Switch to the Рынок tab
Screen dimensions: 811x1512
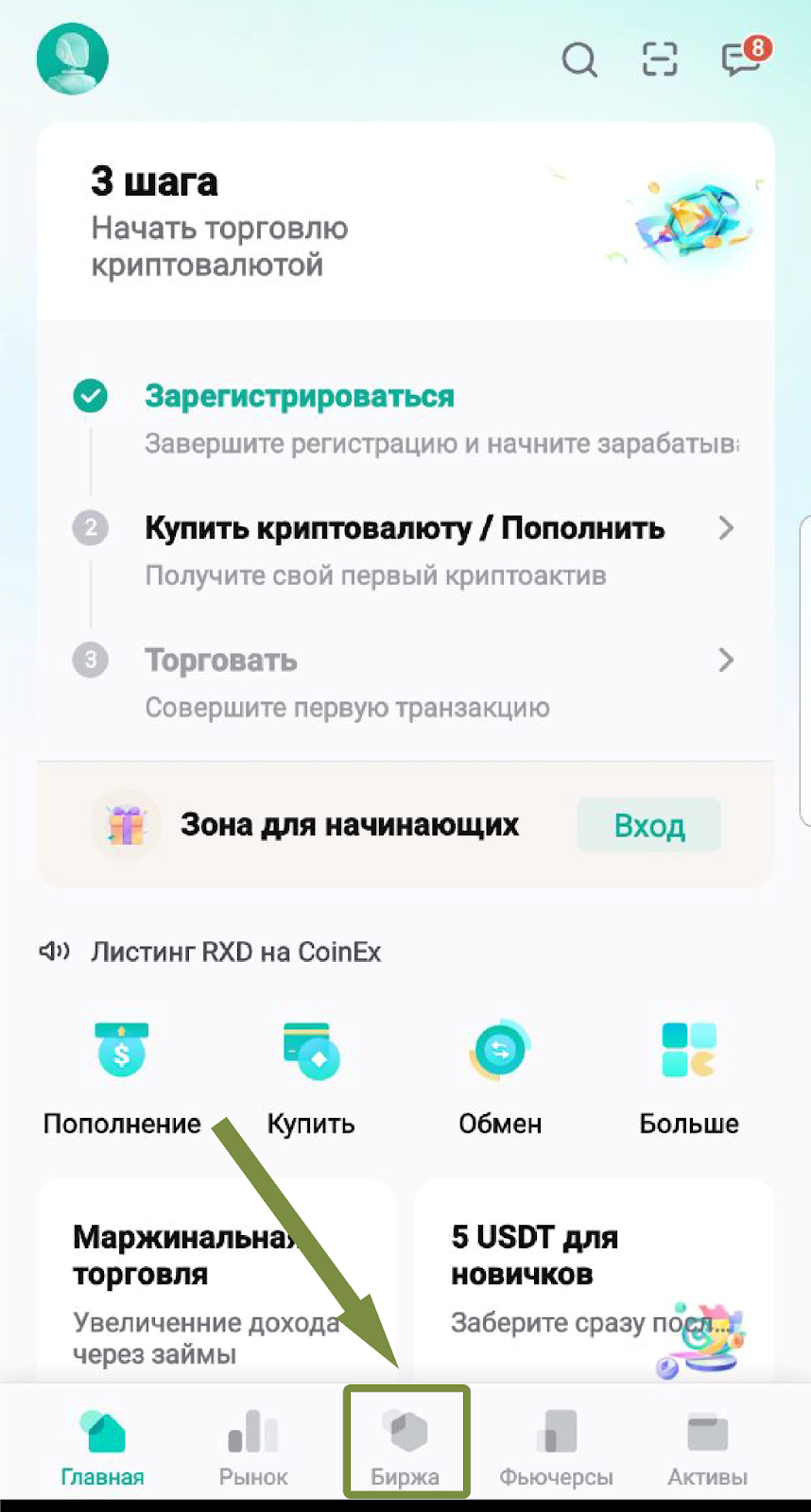click(x=253, y=1448)
